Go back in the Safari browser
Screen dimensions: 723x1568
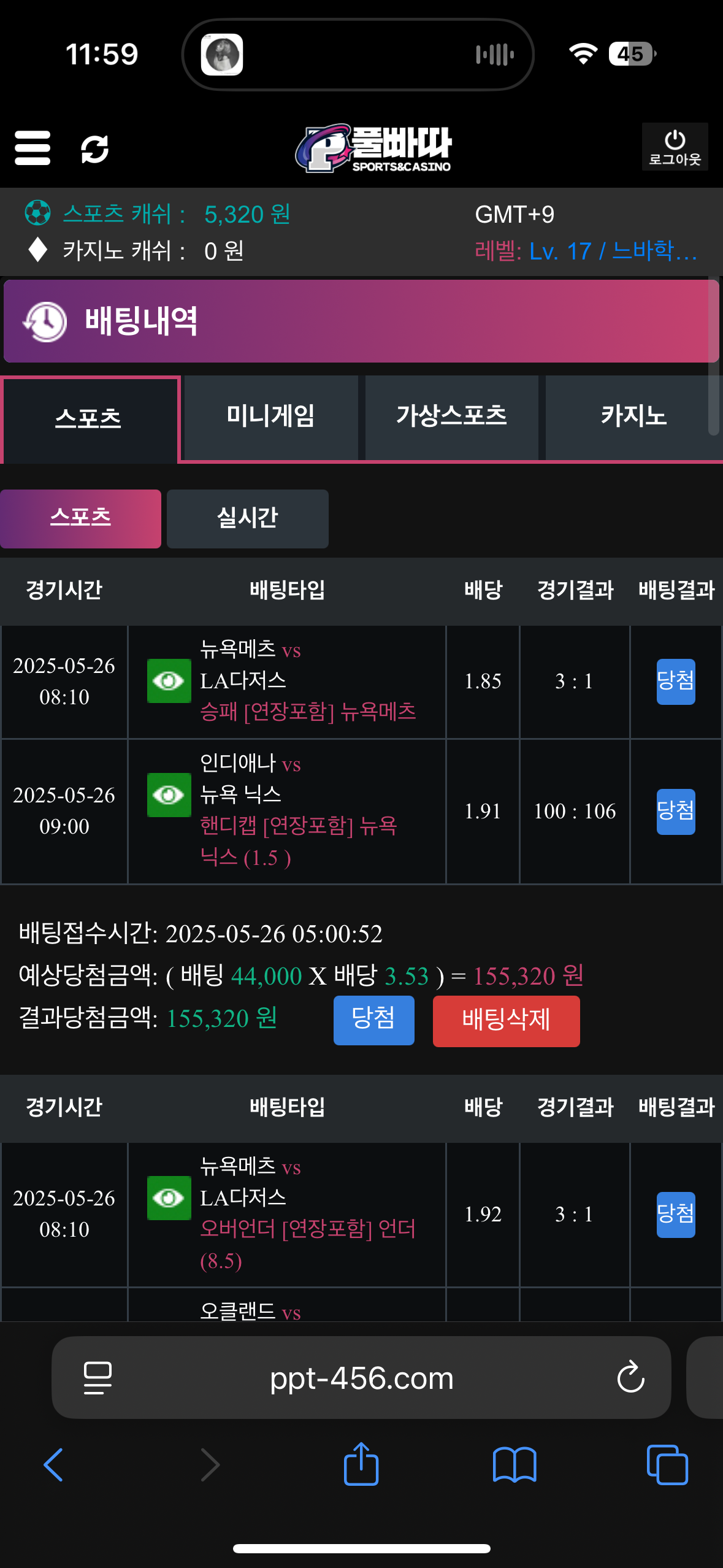click(53, 1464)
